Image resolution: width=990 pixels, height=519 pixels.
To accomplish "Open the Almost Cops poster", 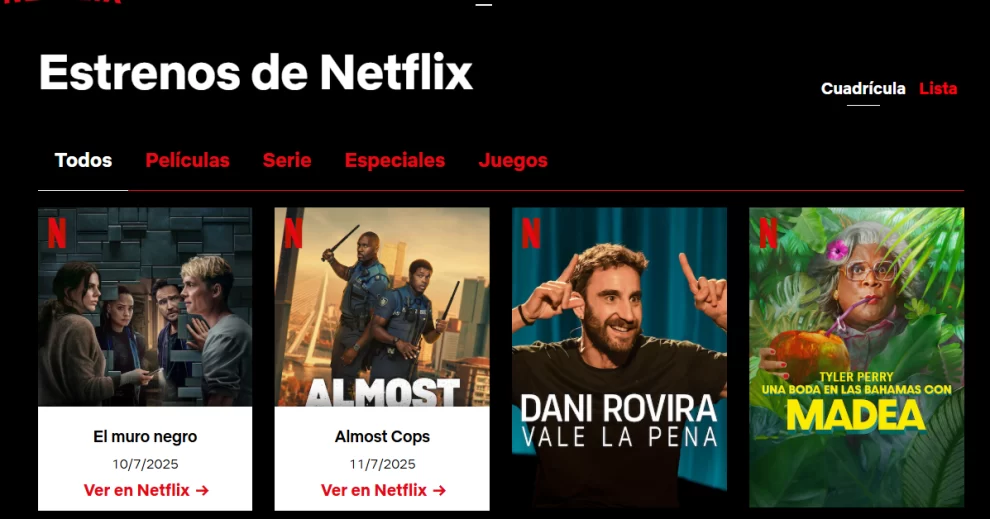I will pyautogui.click(x=382, y=306).
